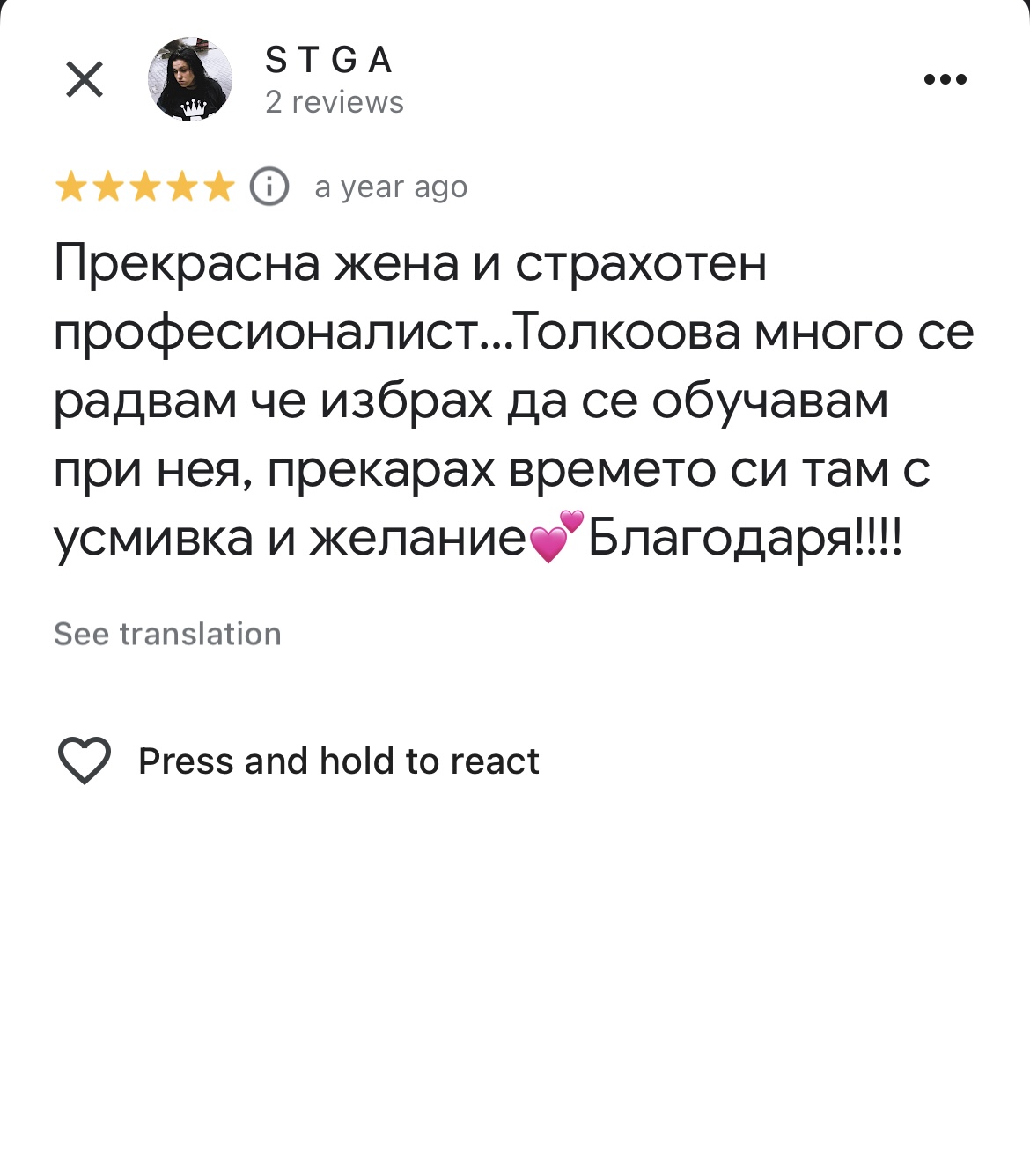Screen dimensions: 1030x1176
Task: Open reviewer name S T G A
Action: coord(328,60)
